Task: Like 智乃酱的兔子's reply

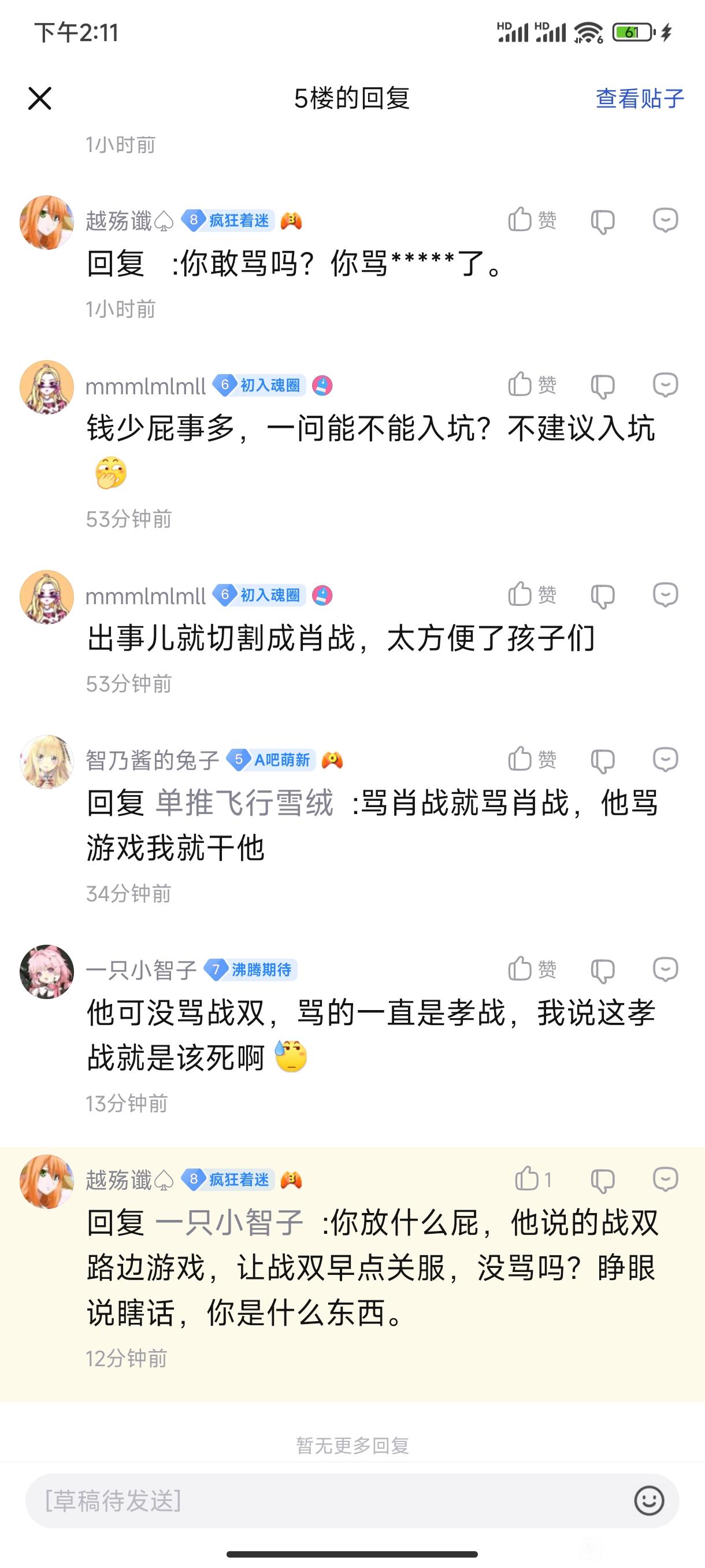Action: (x=532, y=759)
